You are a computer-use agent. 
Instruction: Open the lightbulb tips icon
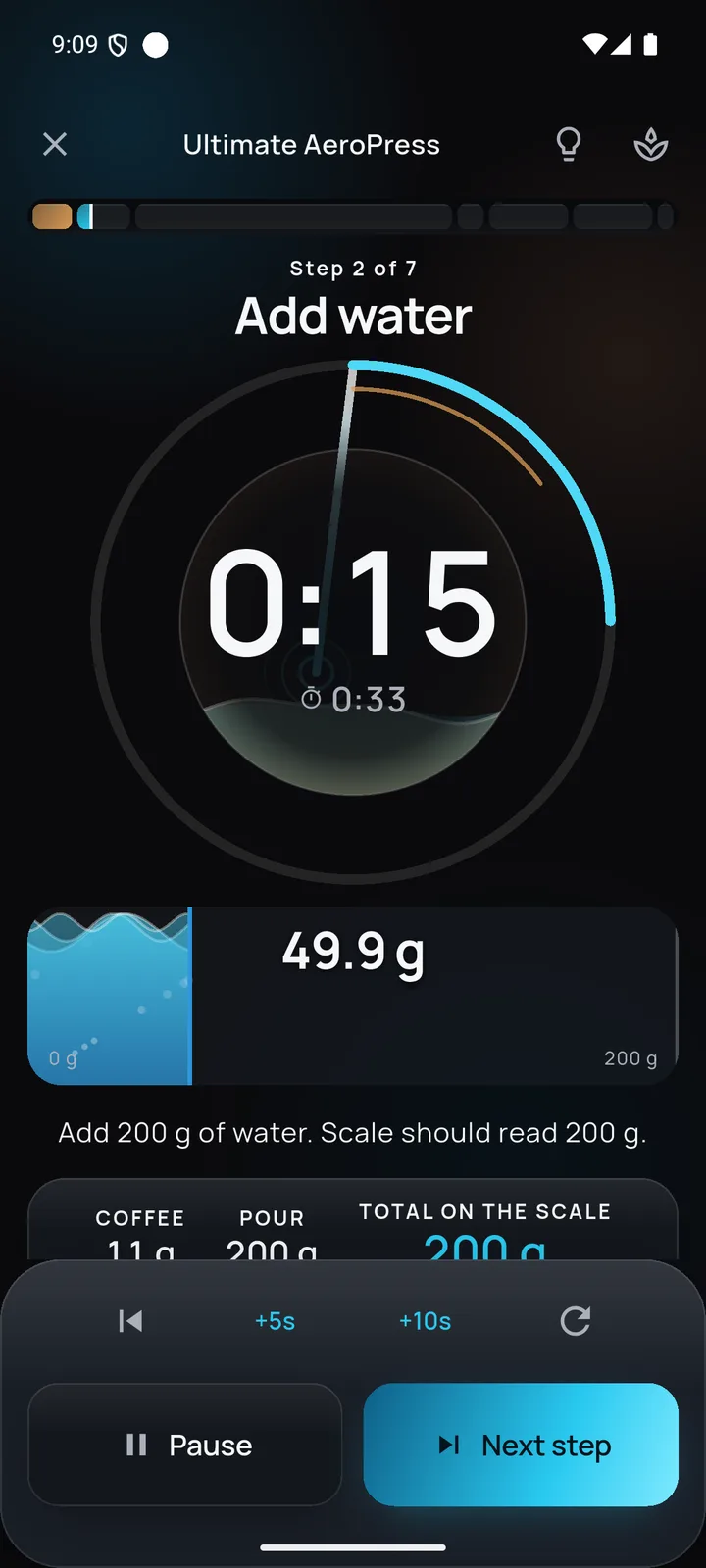click(x=569, y=145)
